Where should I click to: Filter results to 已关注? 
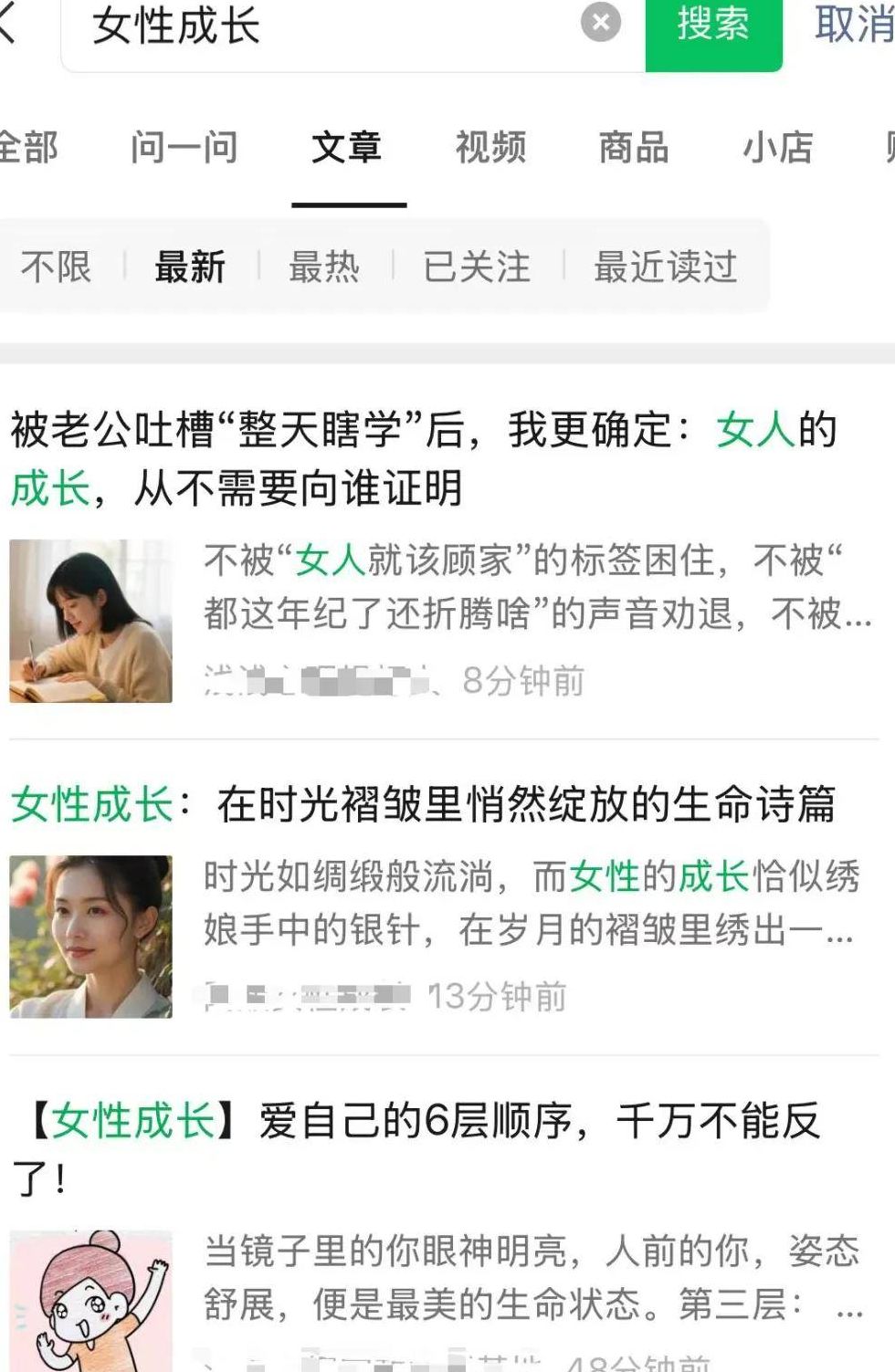[477, 267]
